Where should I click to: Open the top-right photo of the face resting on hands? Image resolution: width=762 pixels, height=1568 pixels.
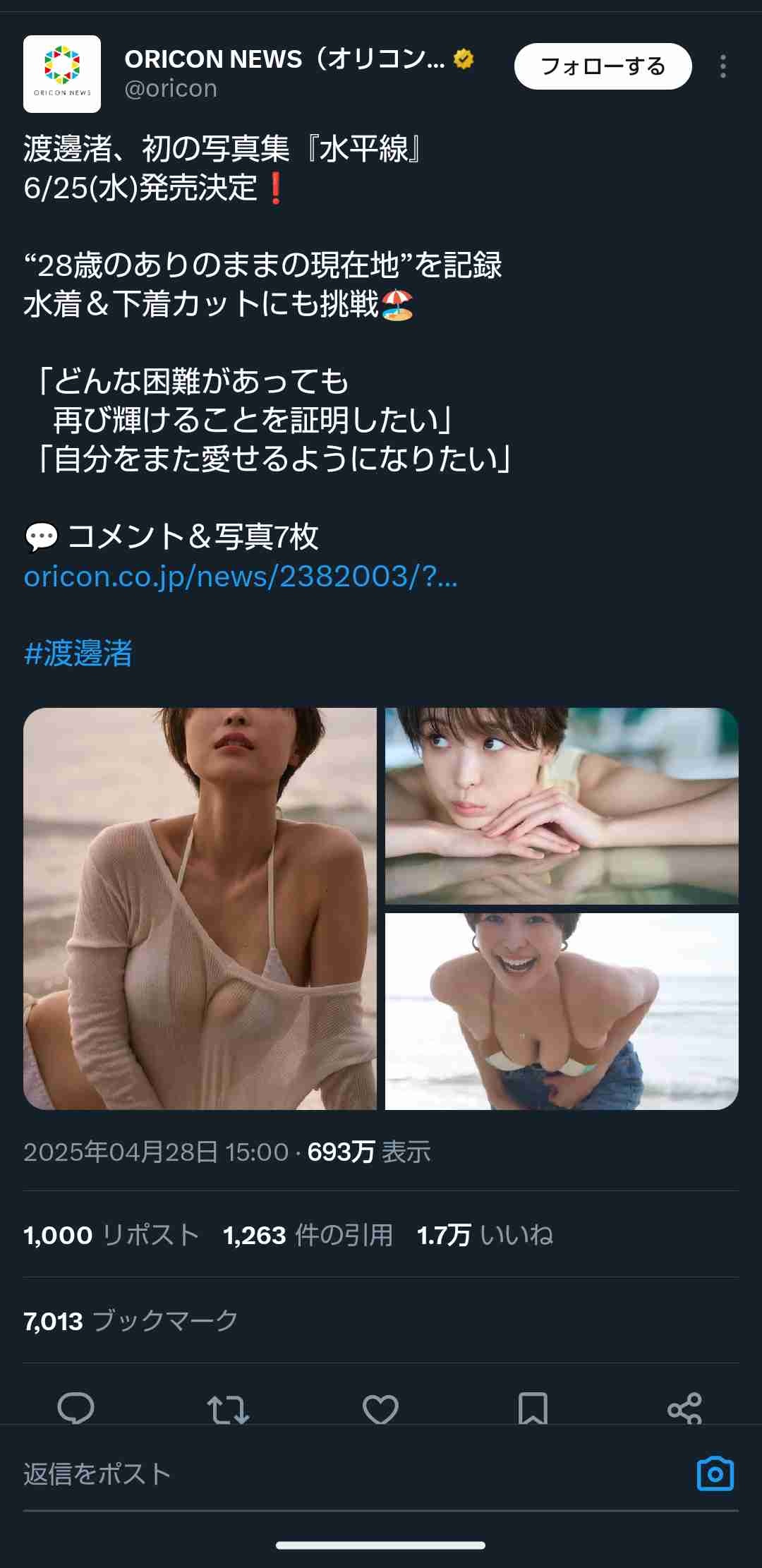point(562,806)
